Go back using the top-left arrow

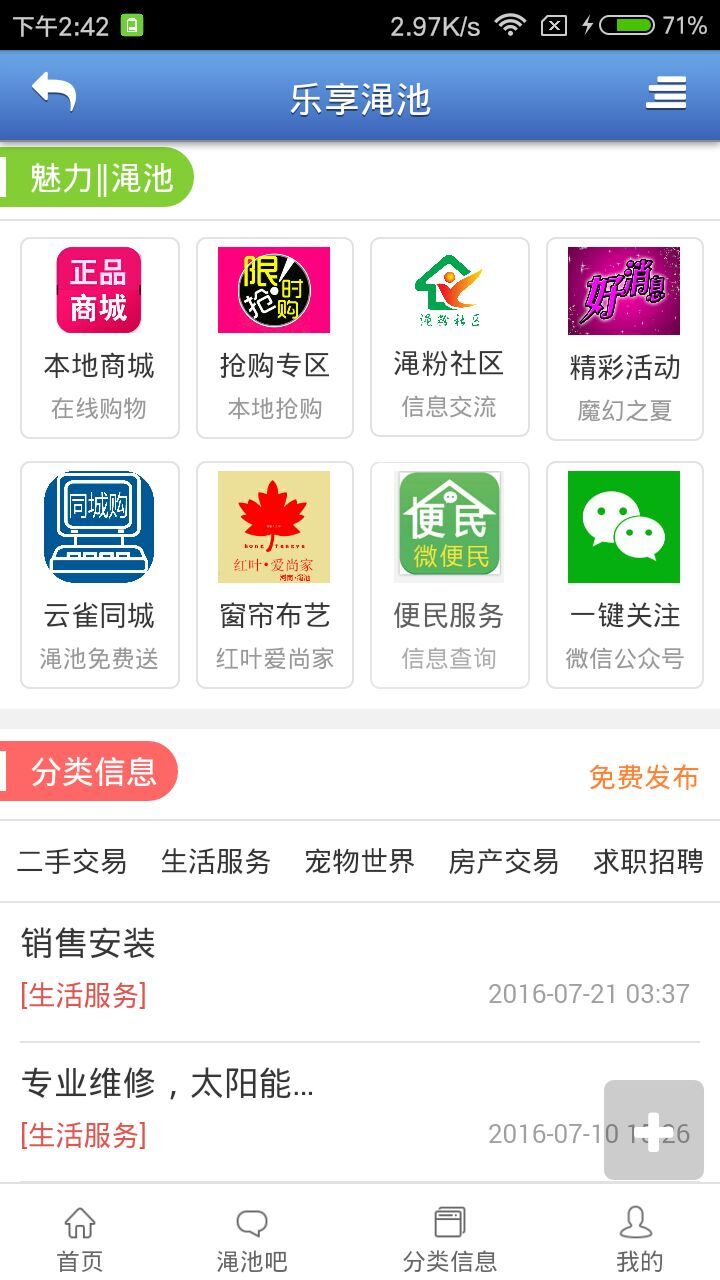(x=54, y=94)
